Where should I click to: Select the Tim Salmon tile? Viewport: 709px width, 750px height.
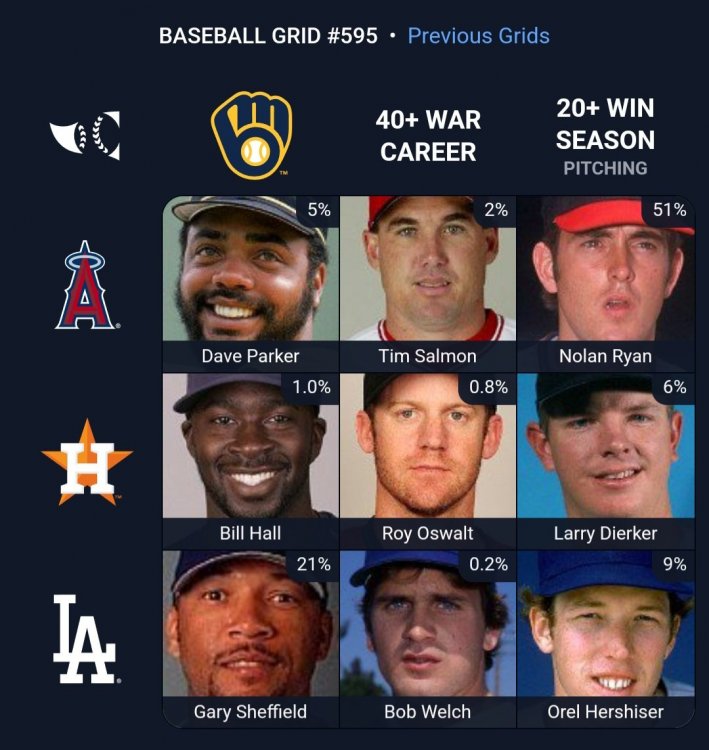point(427,284)
